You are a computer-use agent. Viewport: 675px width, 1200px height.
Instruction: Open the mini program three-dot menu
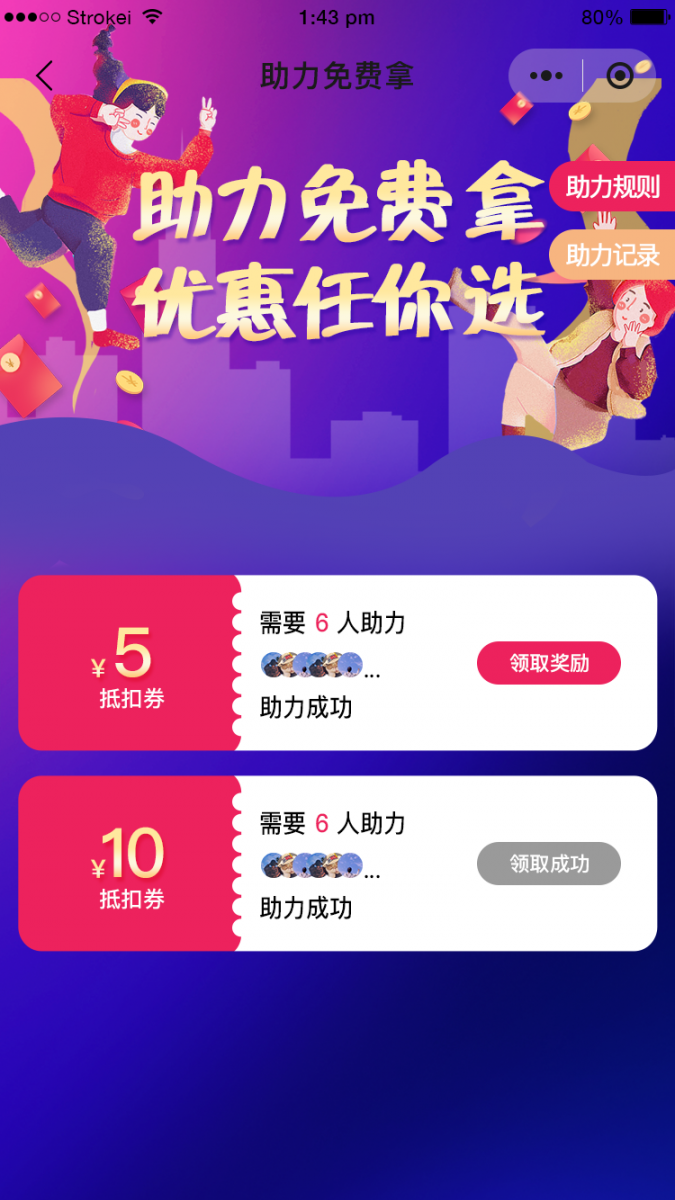pos(546,76)
